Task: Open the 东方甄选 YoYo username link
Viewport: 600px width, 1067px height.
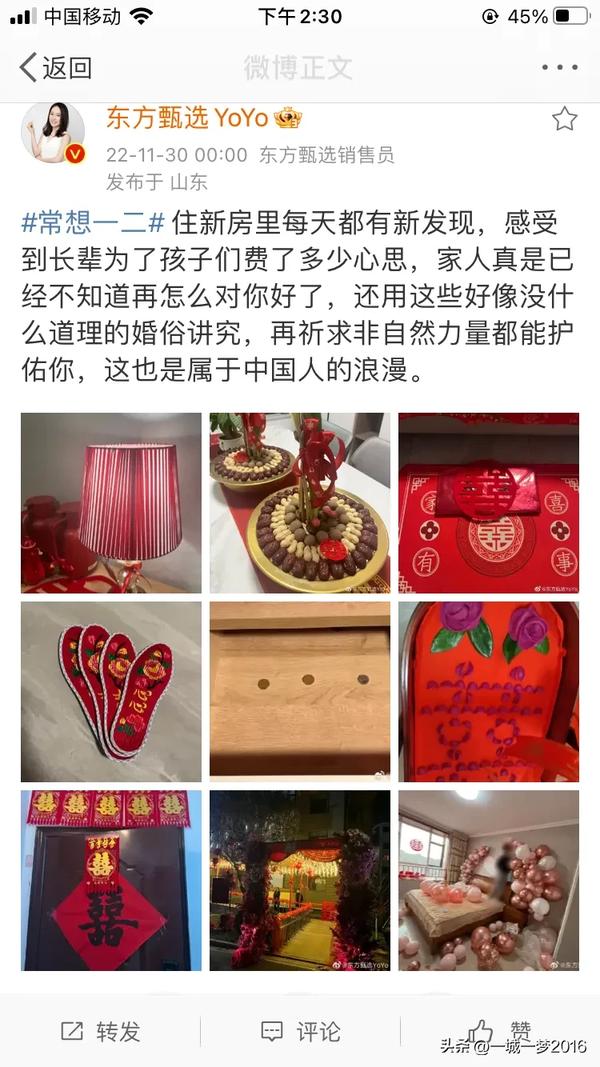Action: coord(187,118)
